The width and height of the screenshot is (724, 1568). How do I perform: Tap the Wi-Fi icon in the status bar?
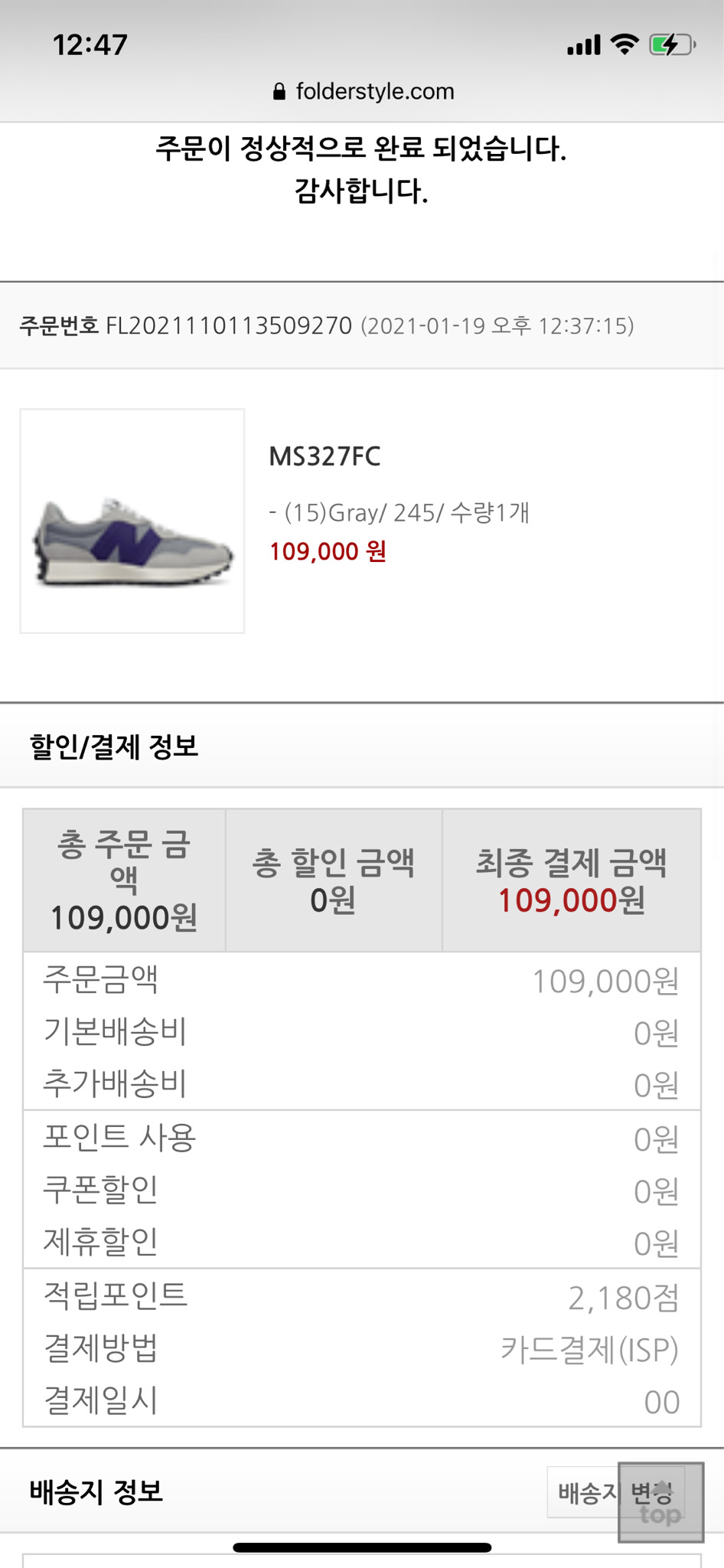tap(625, 45)
